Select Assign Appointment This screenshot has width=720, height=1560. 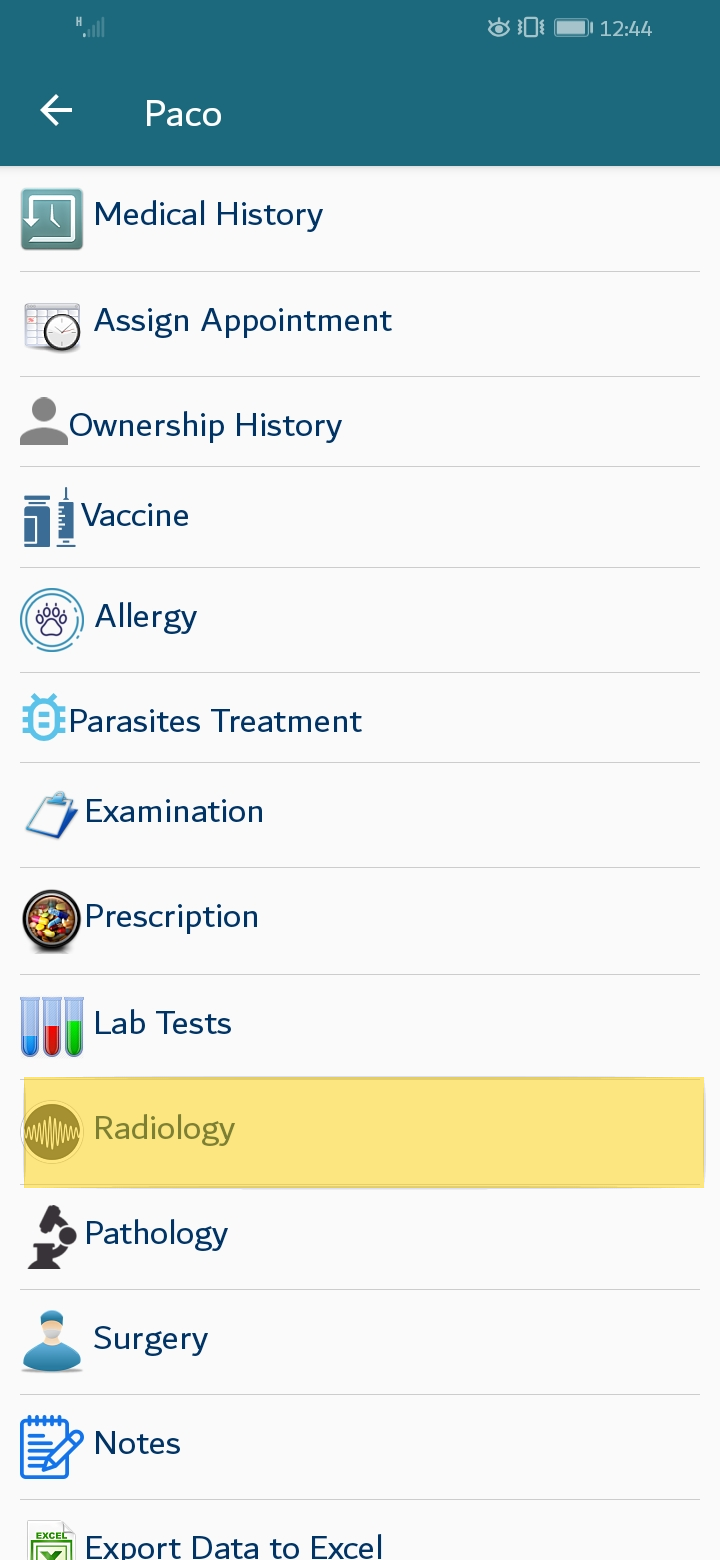pos(360,324)
